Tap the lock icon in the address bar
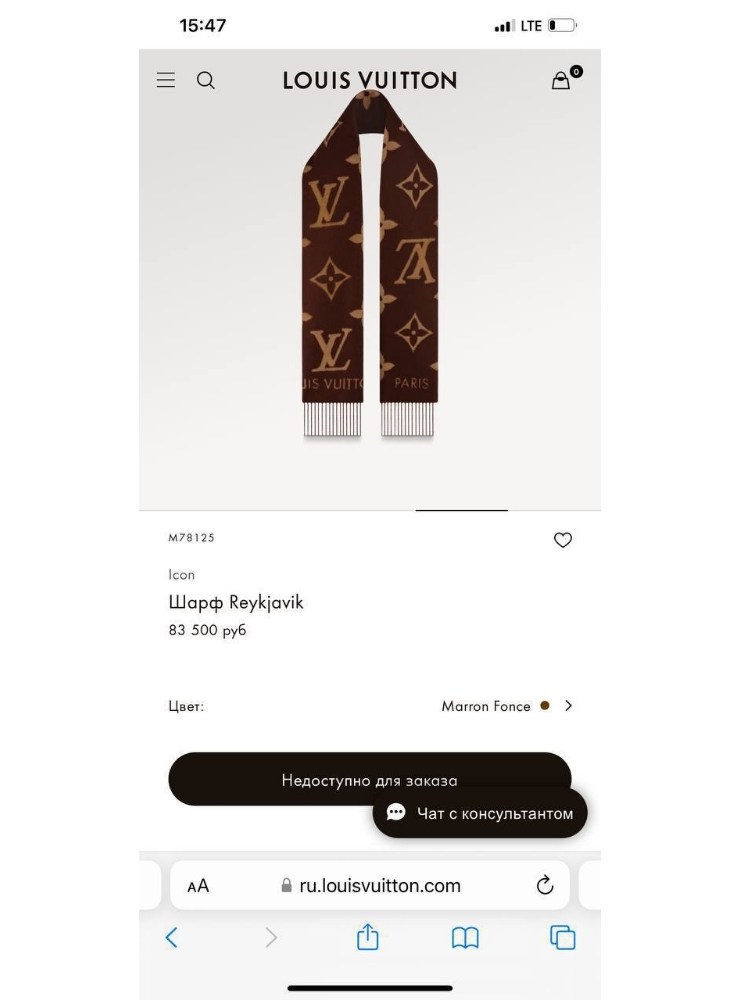This screenshot has height=1000, width=740. point(285,885)
